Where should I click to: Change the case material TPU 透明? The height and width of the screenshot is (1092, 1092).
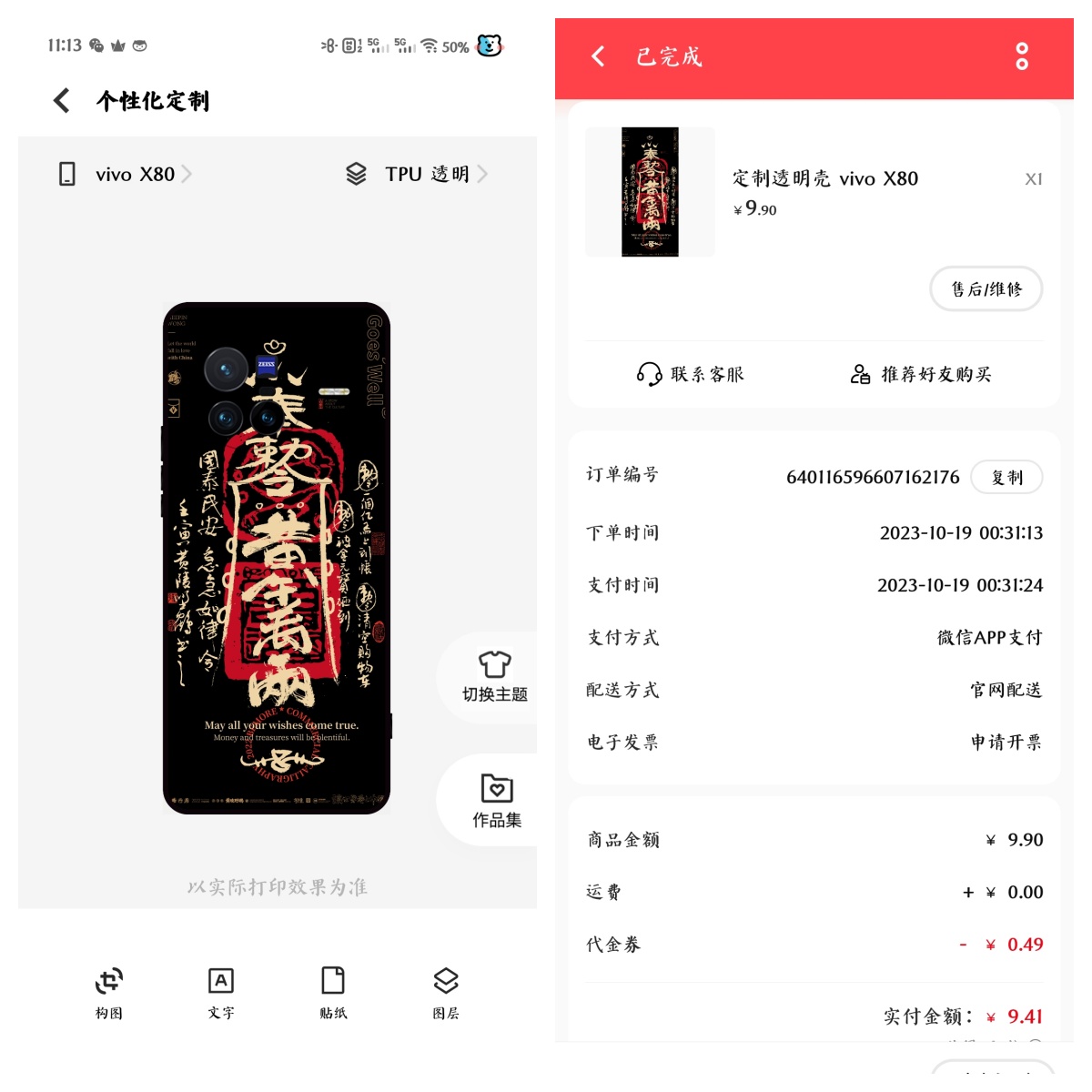pyautogui.click(x=417, y=174)
